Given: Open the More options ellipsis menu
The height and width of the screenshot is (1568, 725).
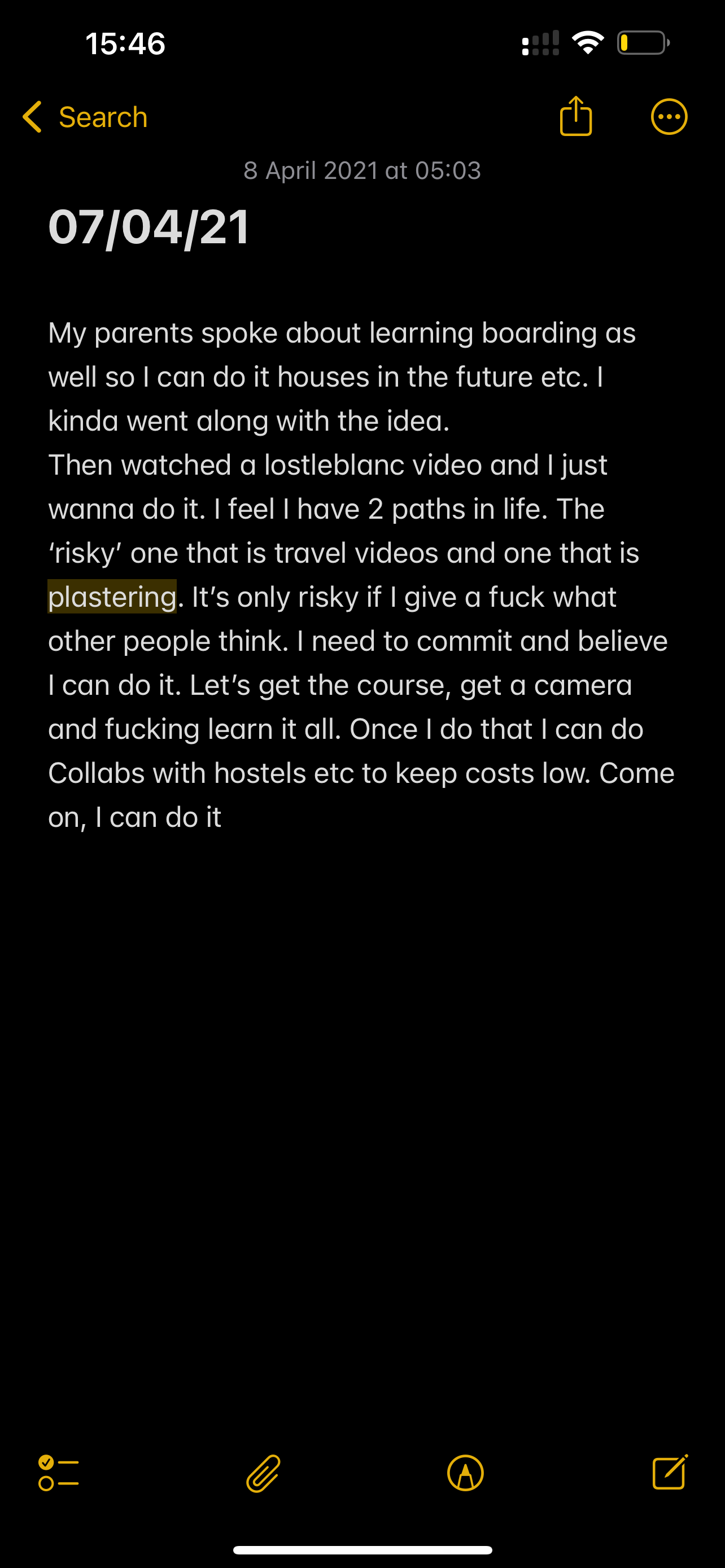Looking at the screenshot, I should [669, 116].
